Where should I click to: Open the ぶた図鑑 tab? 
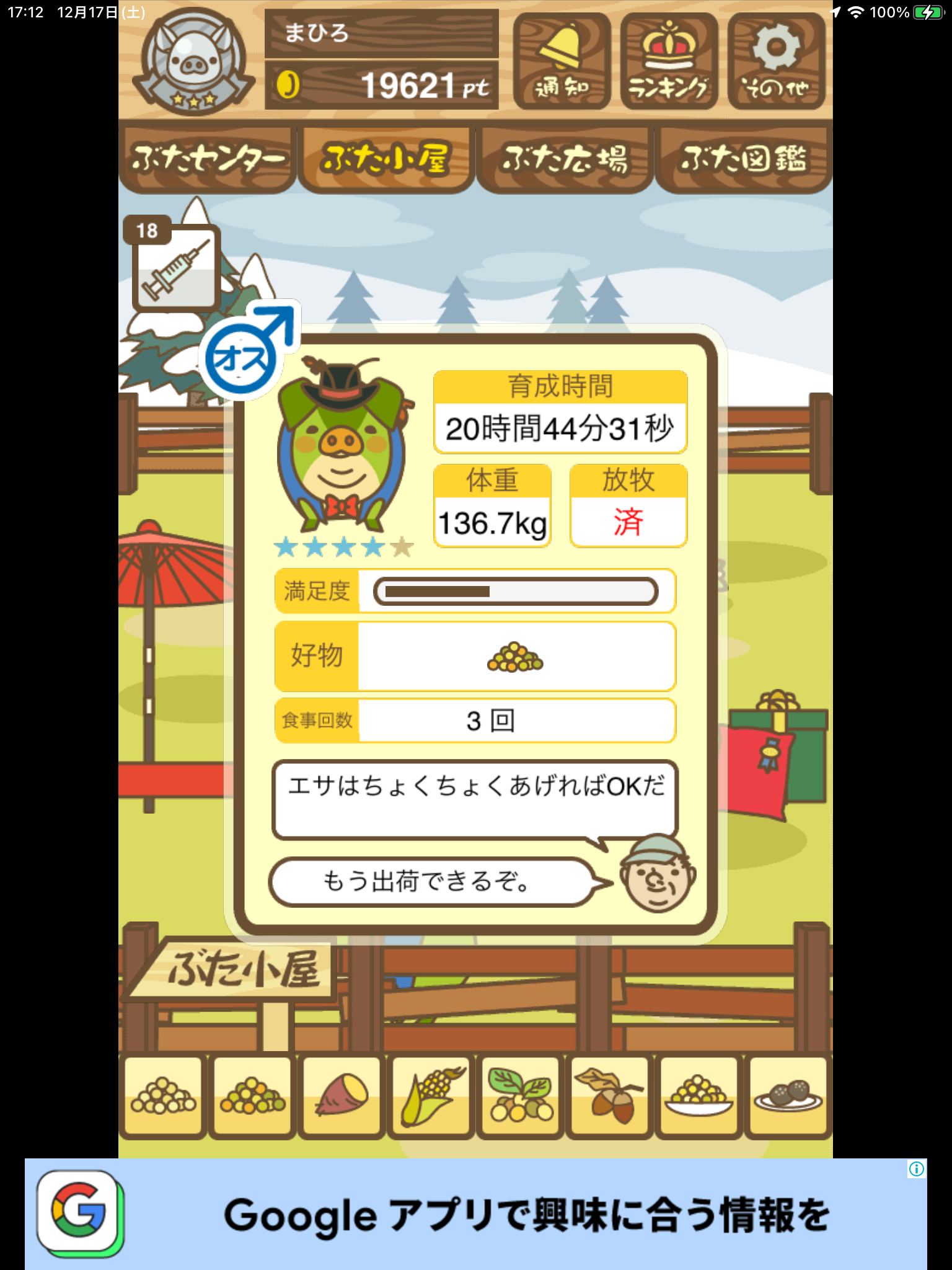coord(744,159)
